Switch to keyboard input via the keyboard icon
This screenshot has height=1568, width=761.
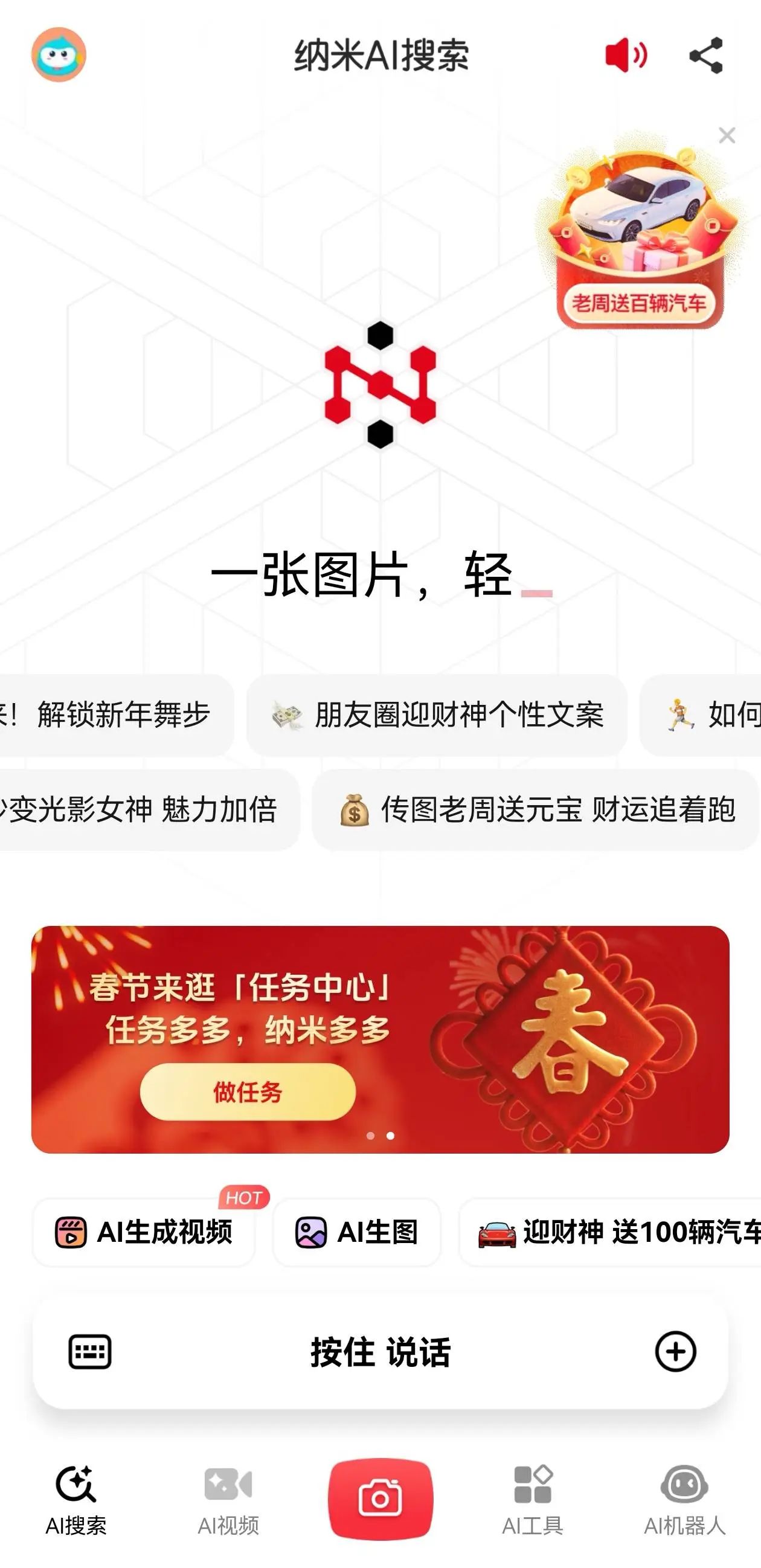90,1352
